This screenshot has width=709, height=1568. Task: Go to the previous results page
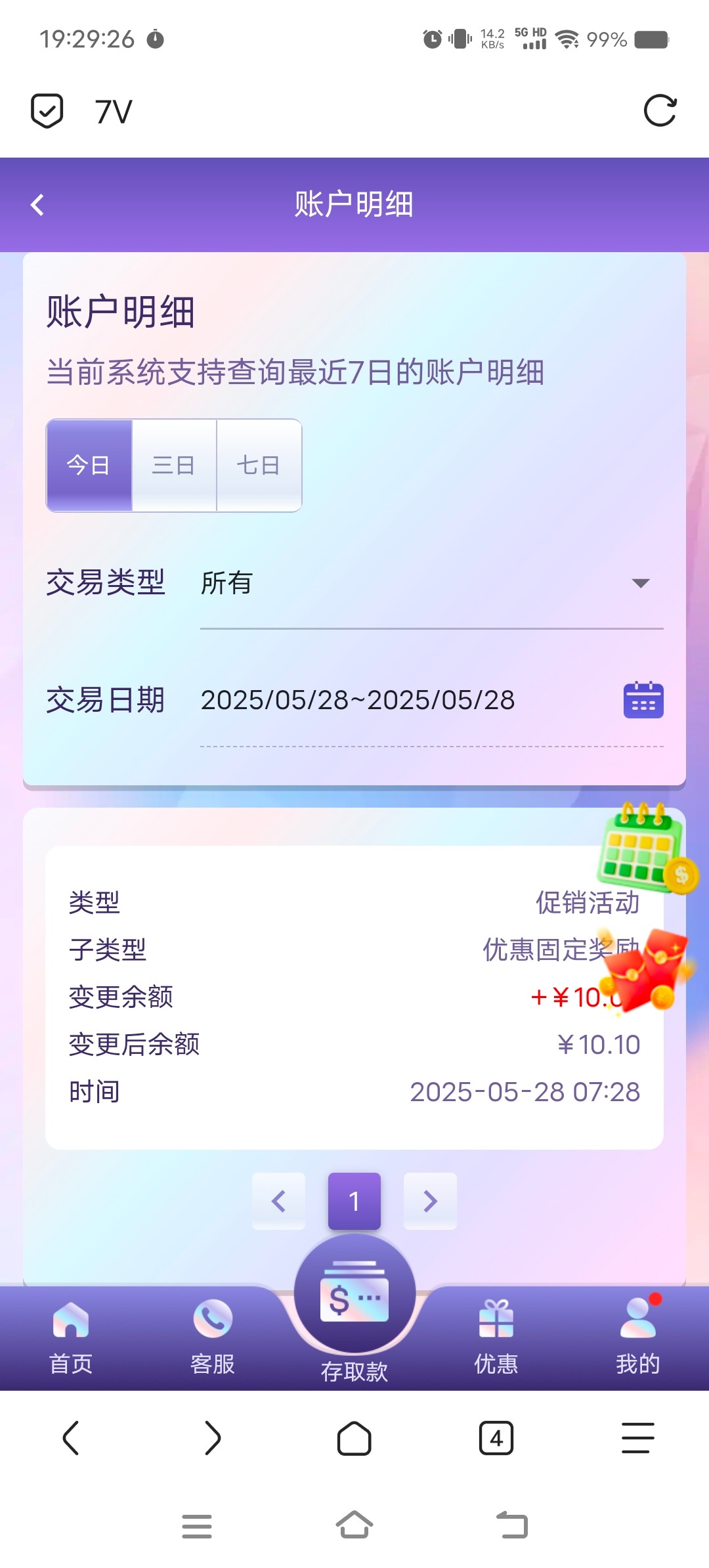click(278, 1201)
